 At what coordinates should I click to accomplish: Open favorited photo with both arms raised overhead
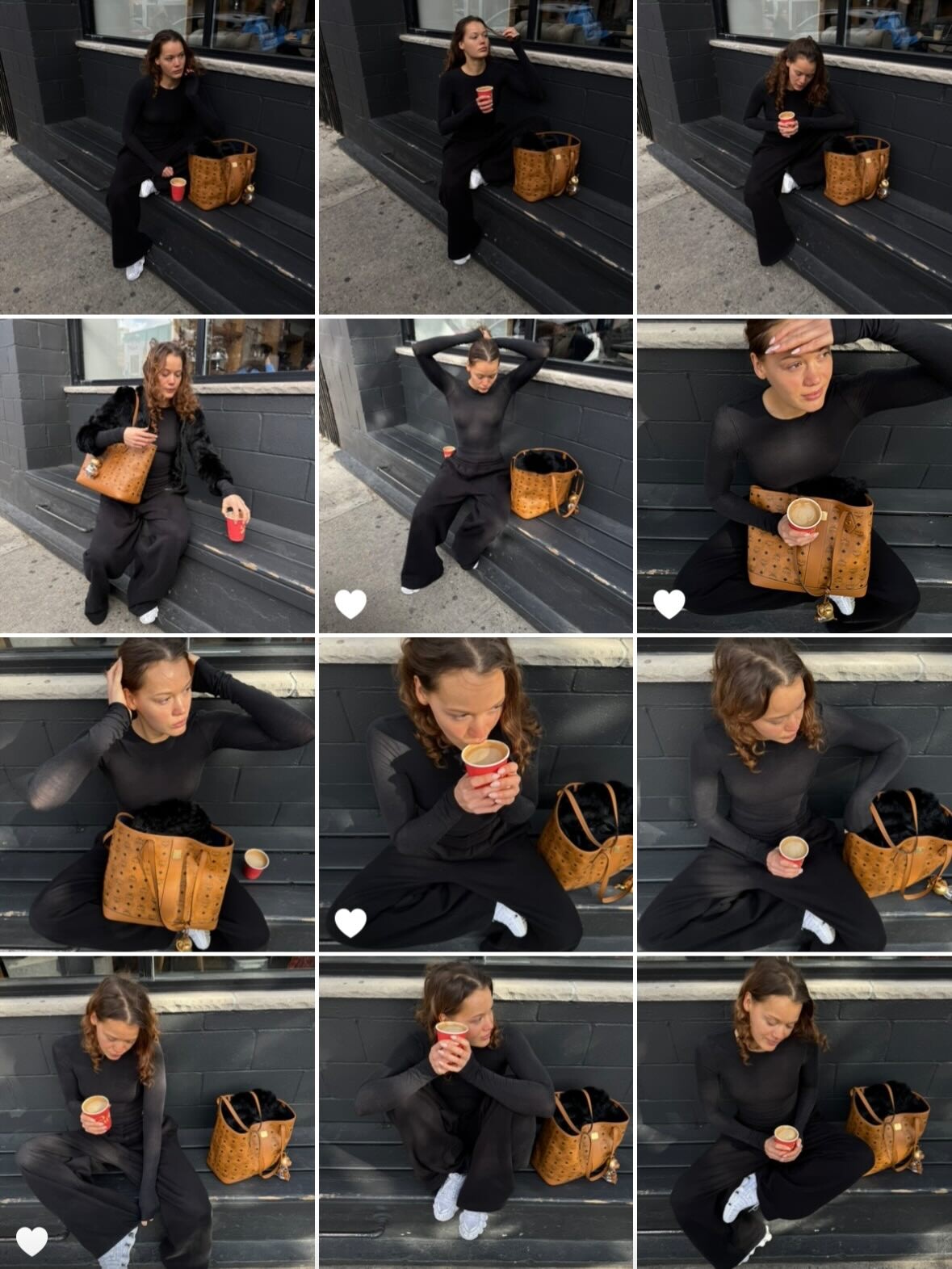(x=476, y=475)
